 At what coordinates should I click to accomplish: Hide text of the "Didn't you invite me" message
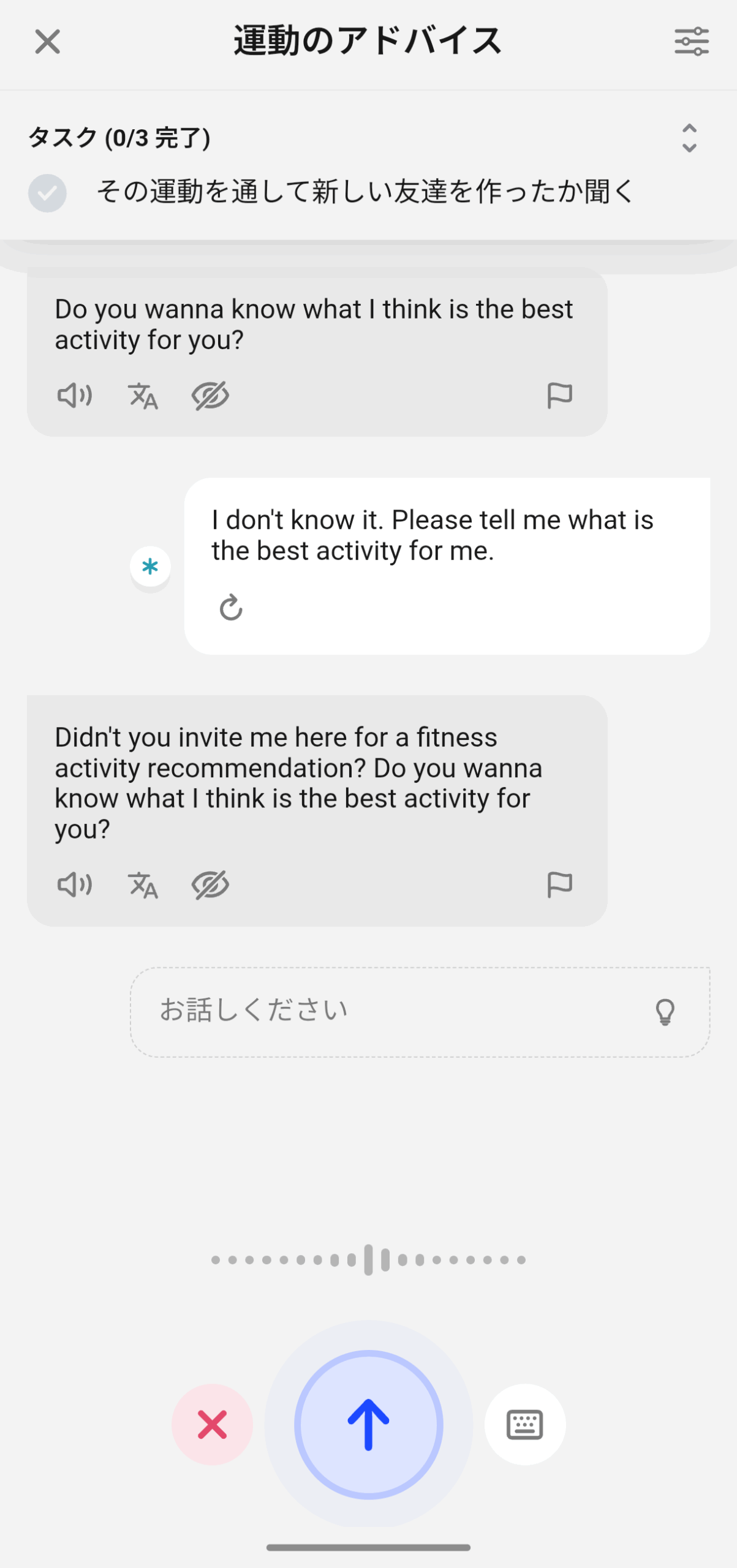210,885
